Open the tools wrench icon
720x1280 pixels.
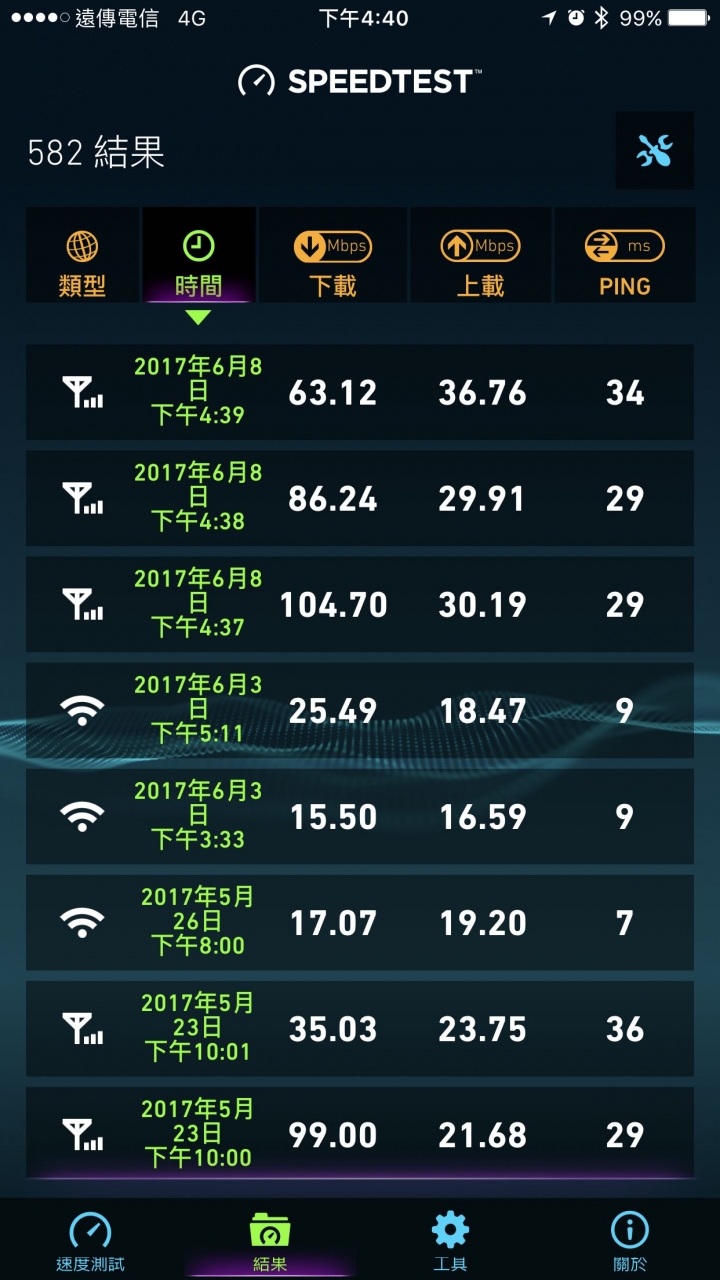click(654, 151)
